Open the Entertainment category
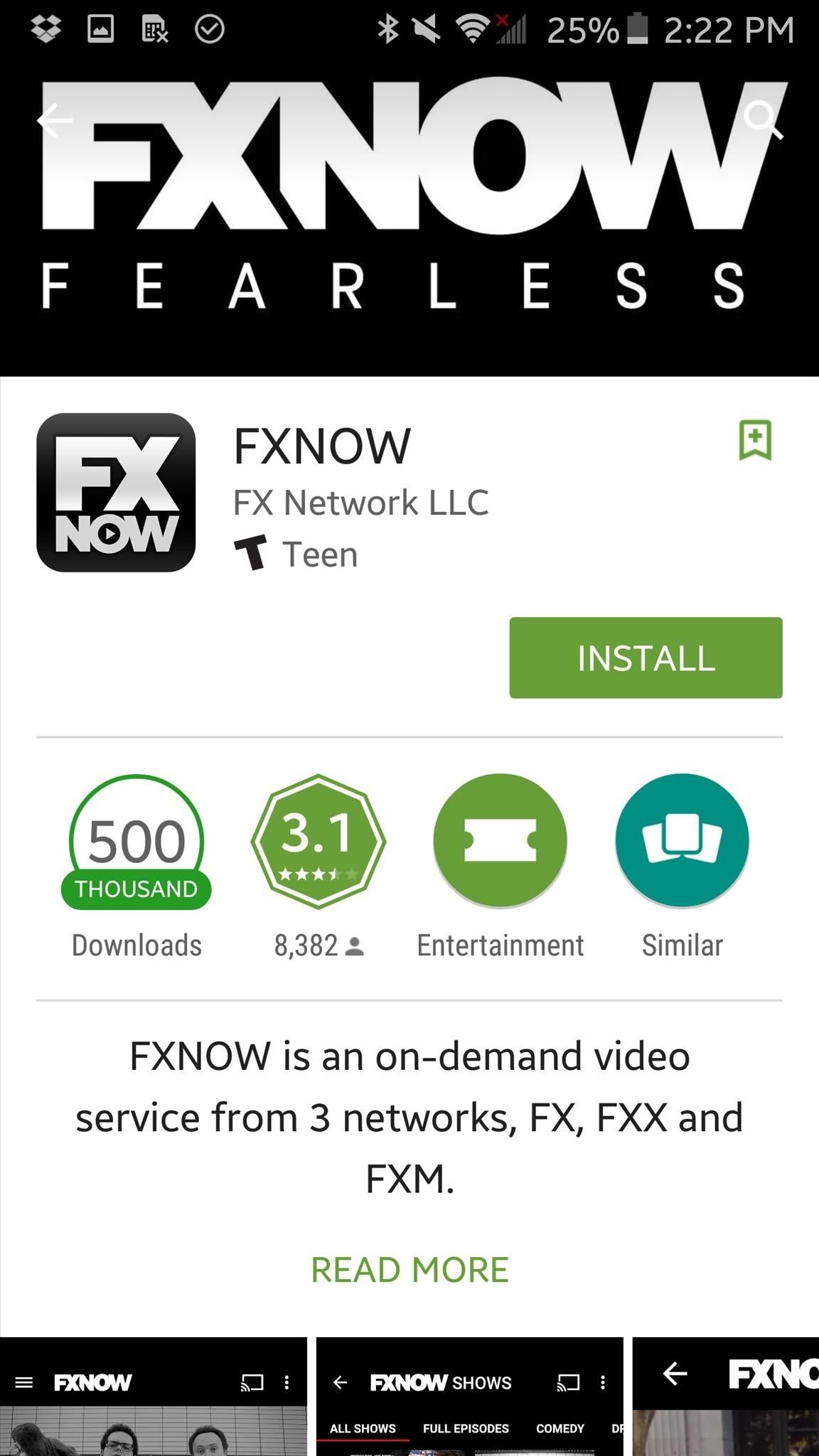Viewport: 819px width, 1456px height. tap(500, 842)
